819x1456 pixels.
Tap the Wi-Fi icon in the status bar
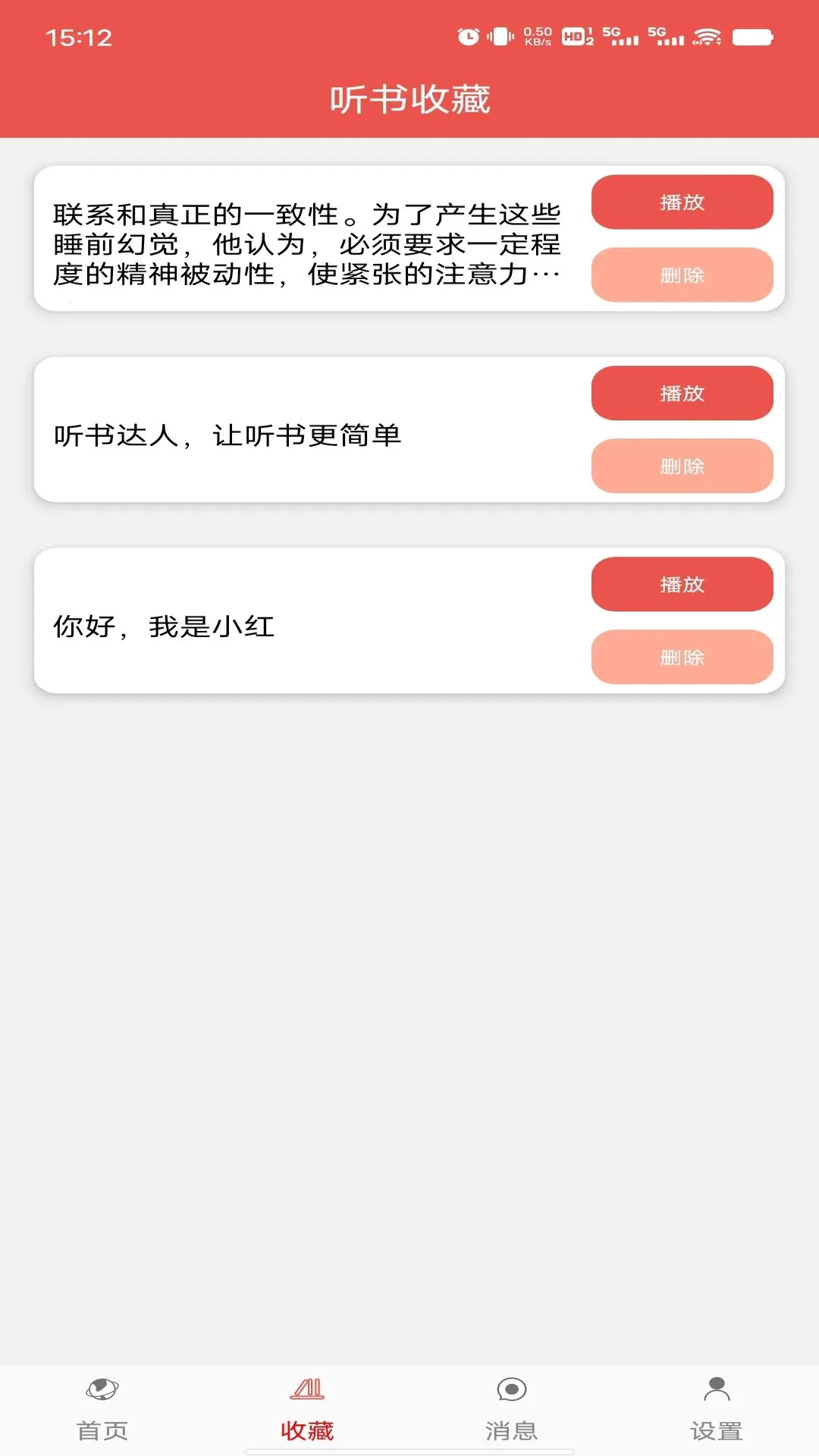(x=710, y=34)
